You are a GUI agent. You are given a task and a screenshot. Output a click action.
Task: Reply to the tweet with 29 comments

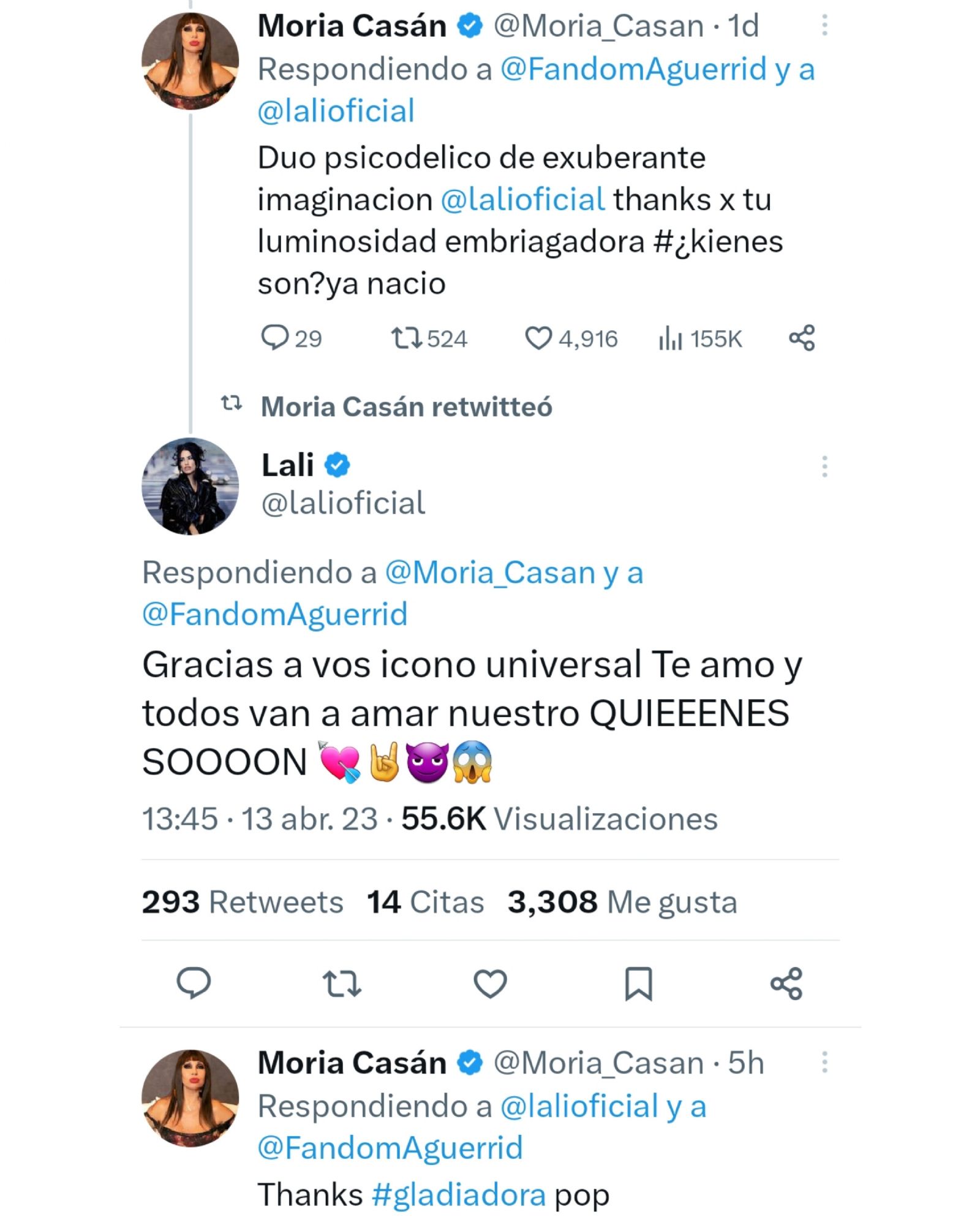(291, 338)
